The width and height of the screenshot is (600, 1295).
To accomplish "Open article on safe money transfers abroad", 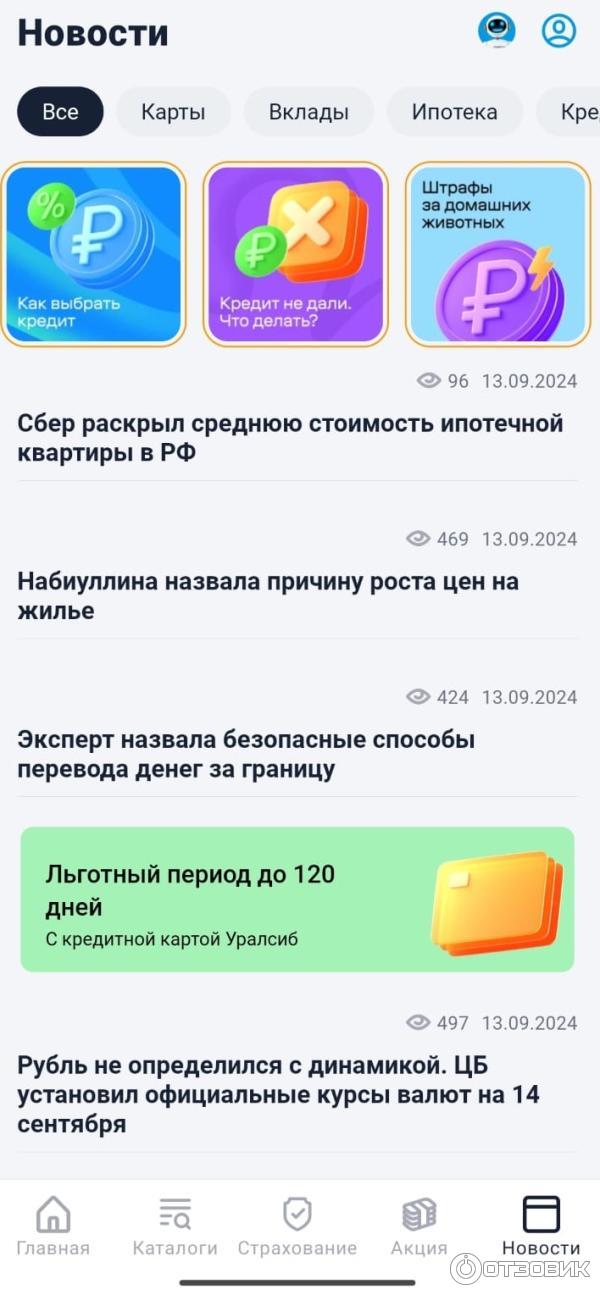I will [x=246, y=754].
